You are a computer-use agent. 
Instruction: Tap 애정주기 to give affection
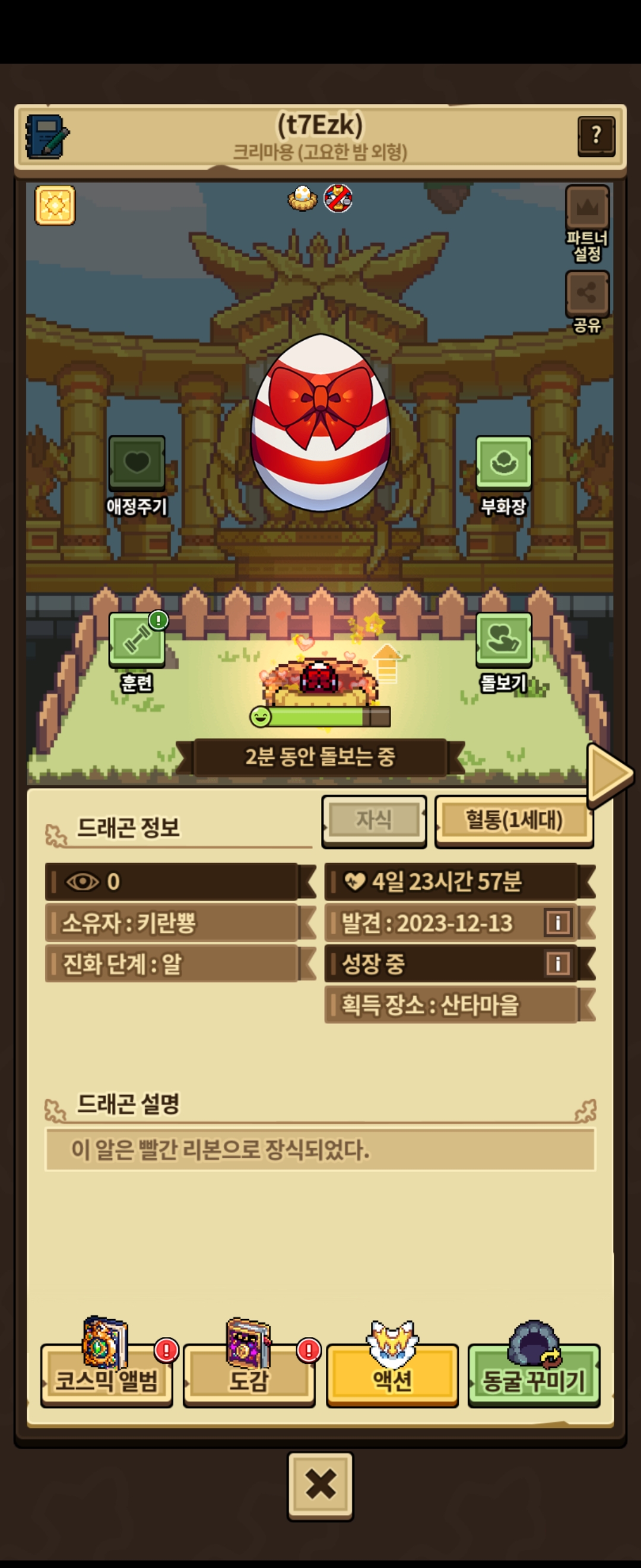pos(137,476)
